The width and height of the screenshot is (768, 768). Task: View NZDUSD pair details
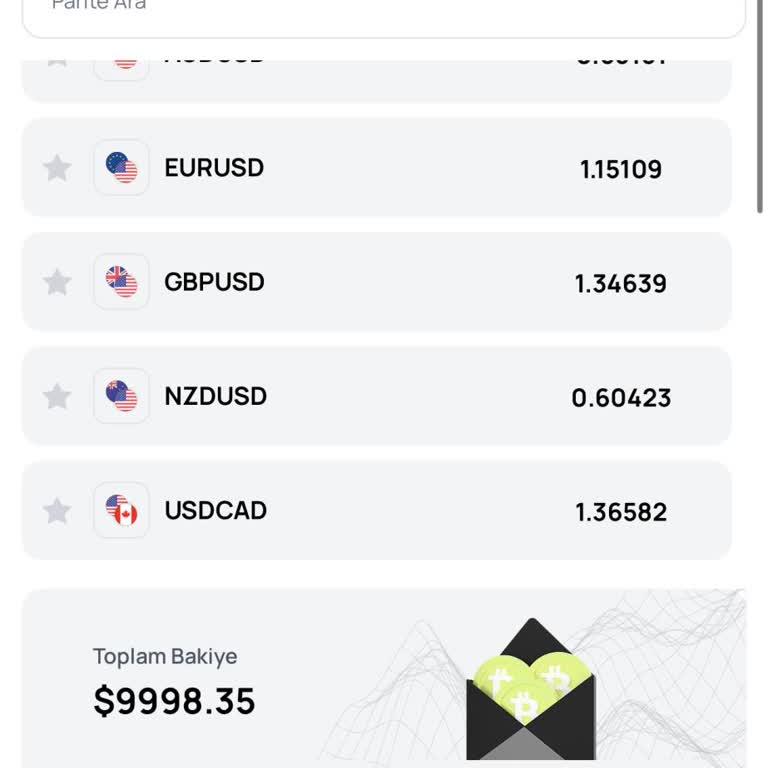pos(400,396)
